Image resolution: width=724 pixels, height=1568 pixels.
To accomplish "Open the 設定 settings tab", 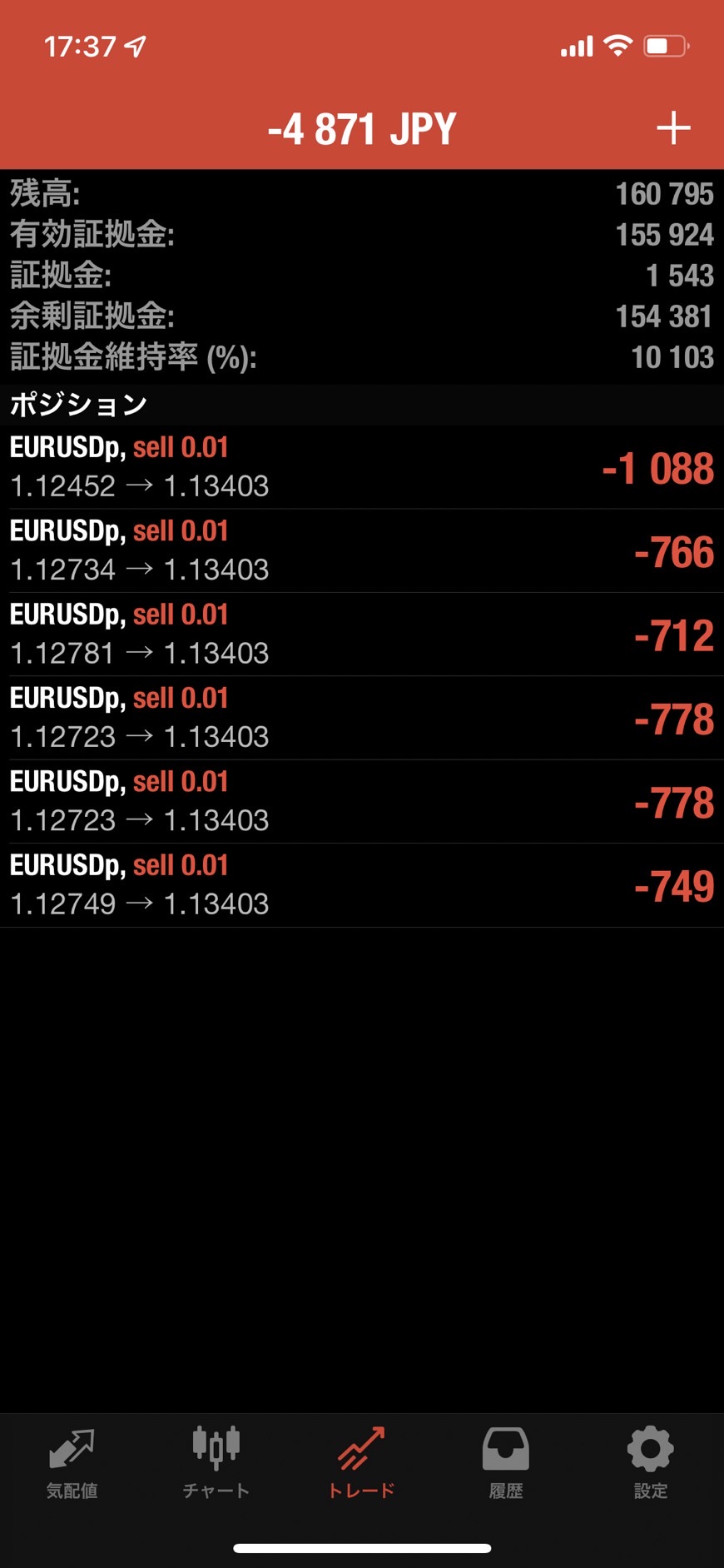I will (x=651, y=1464).
